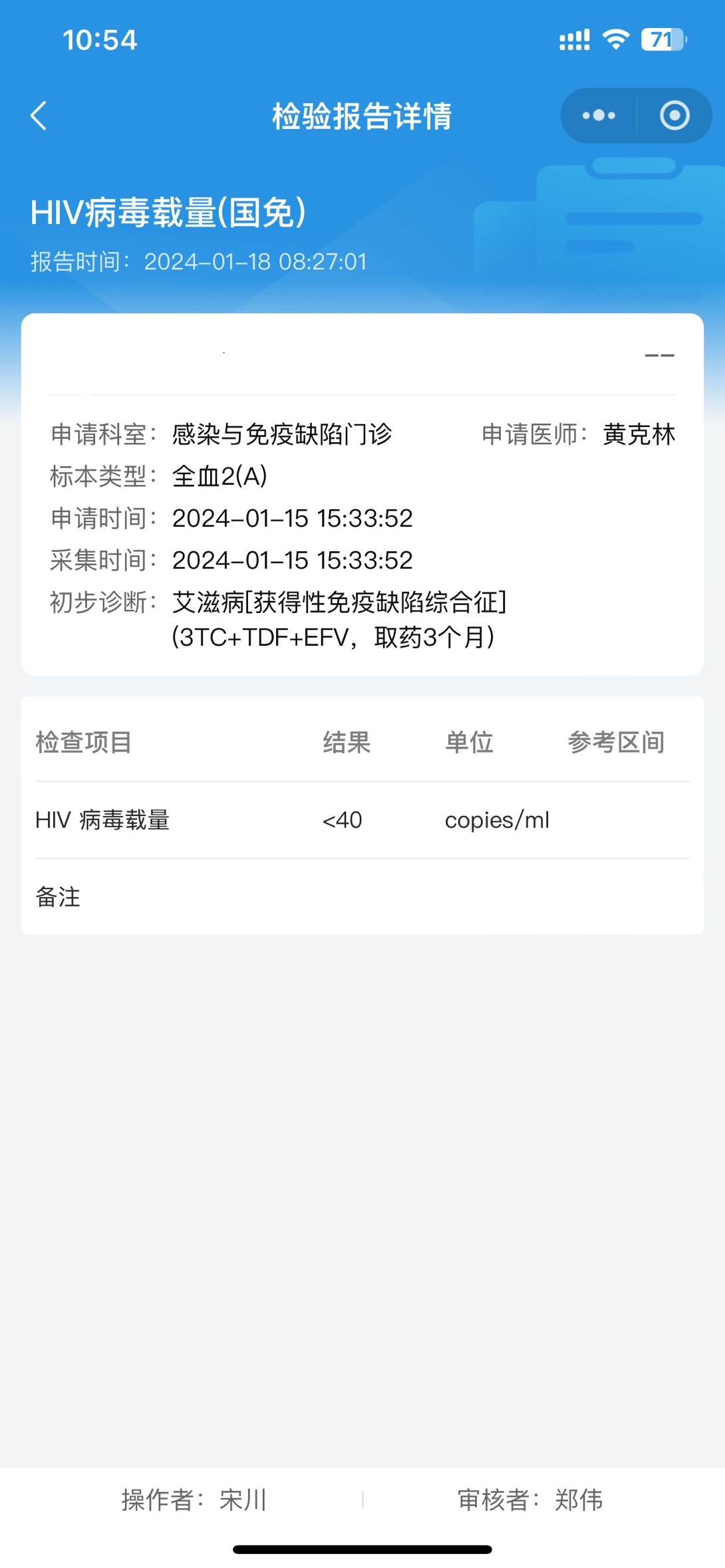
Task: Close the mini program with the circle icon
Action: pos(674,116)
